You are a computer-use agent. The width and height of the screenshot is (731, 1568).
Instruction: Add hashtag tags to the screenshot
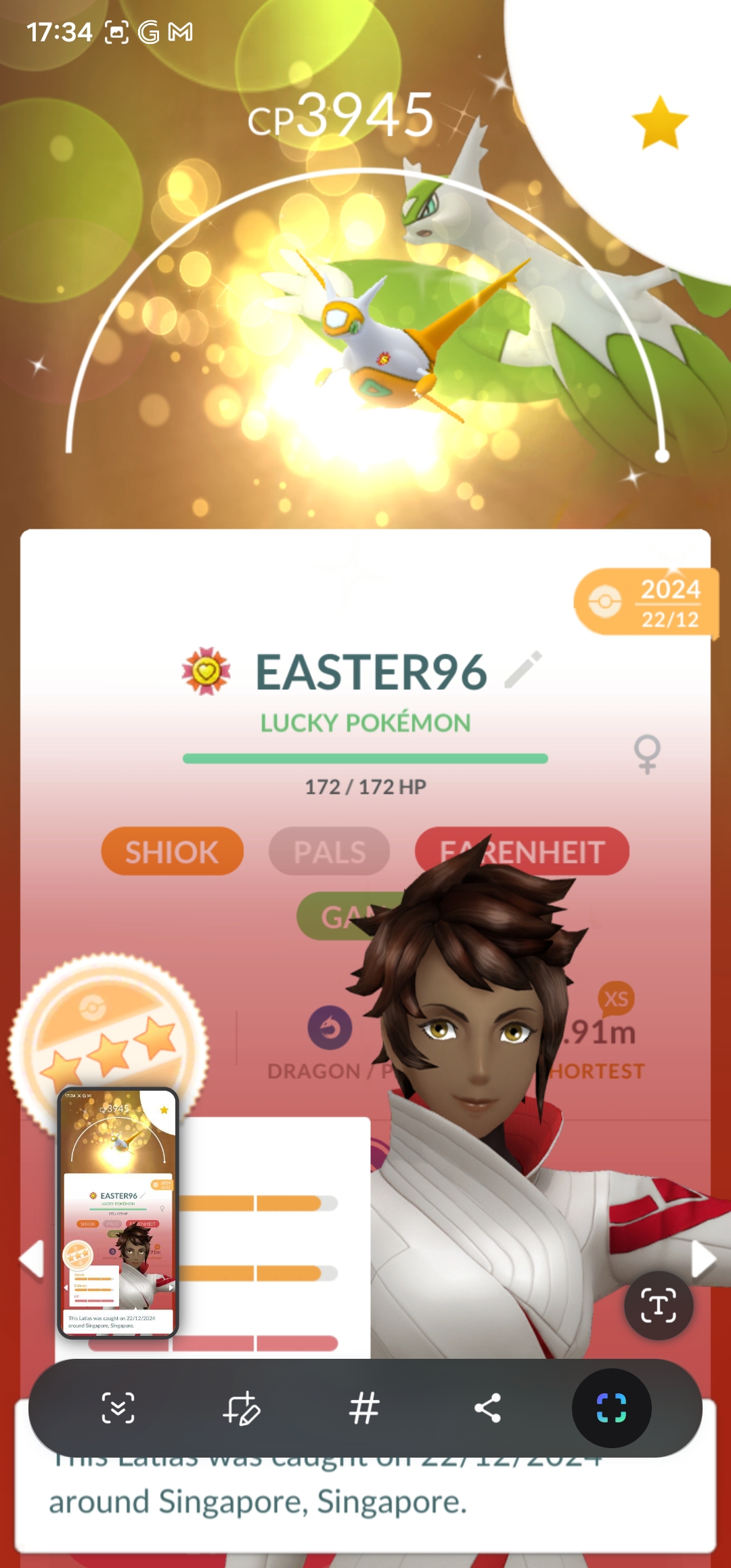[364, 1408]
